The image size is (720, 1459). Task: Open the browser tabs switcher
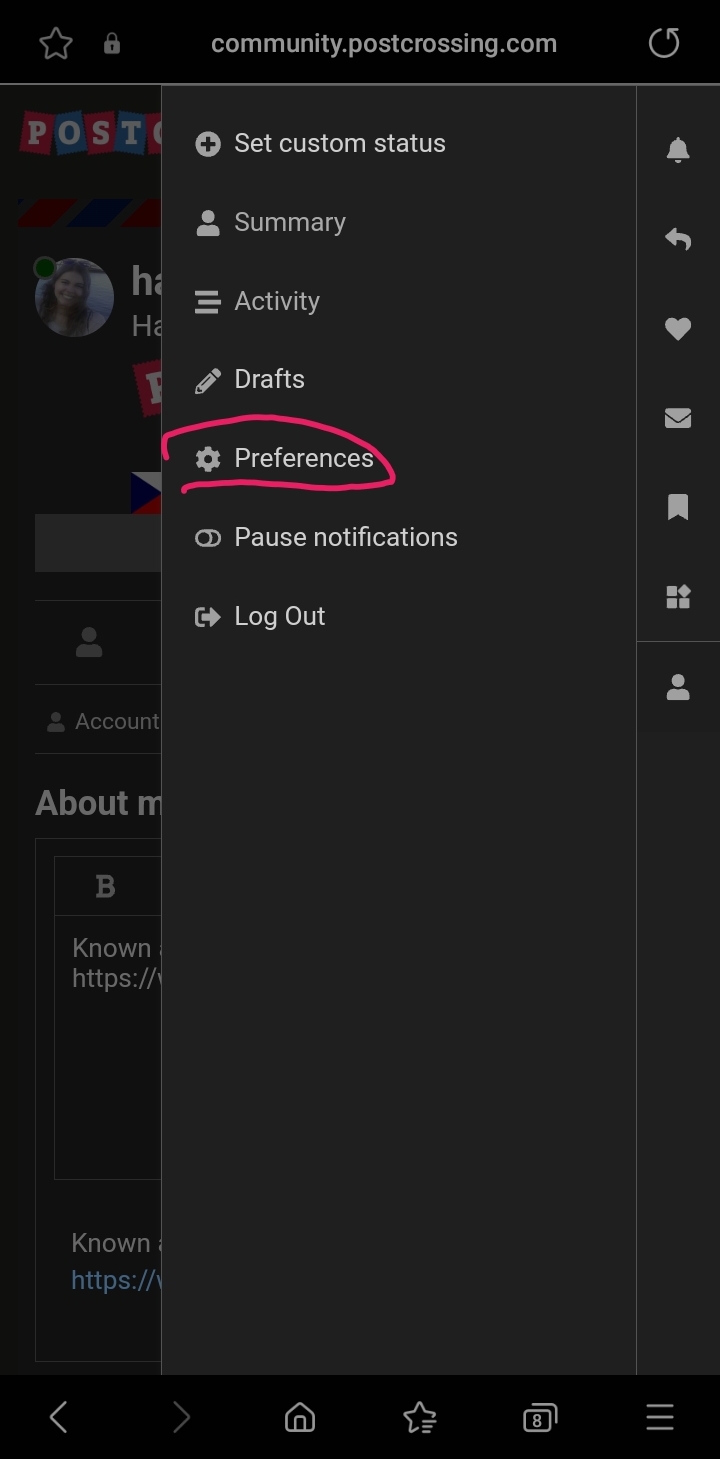[539, 1417]
